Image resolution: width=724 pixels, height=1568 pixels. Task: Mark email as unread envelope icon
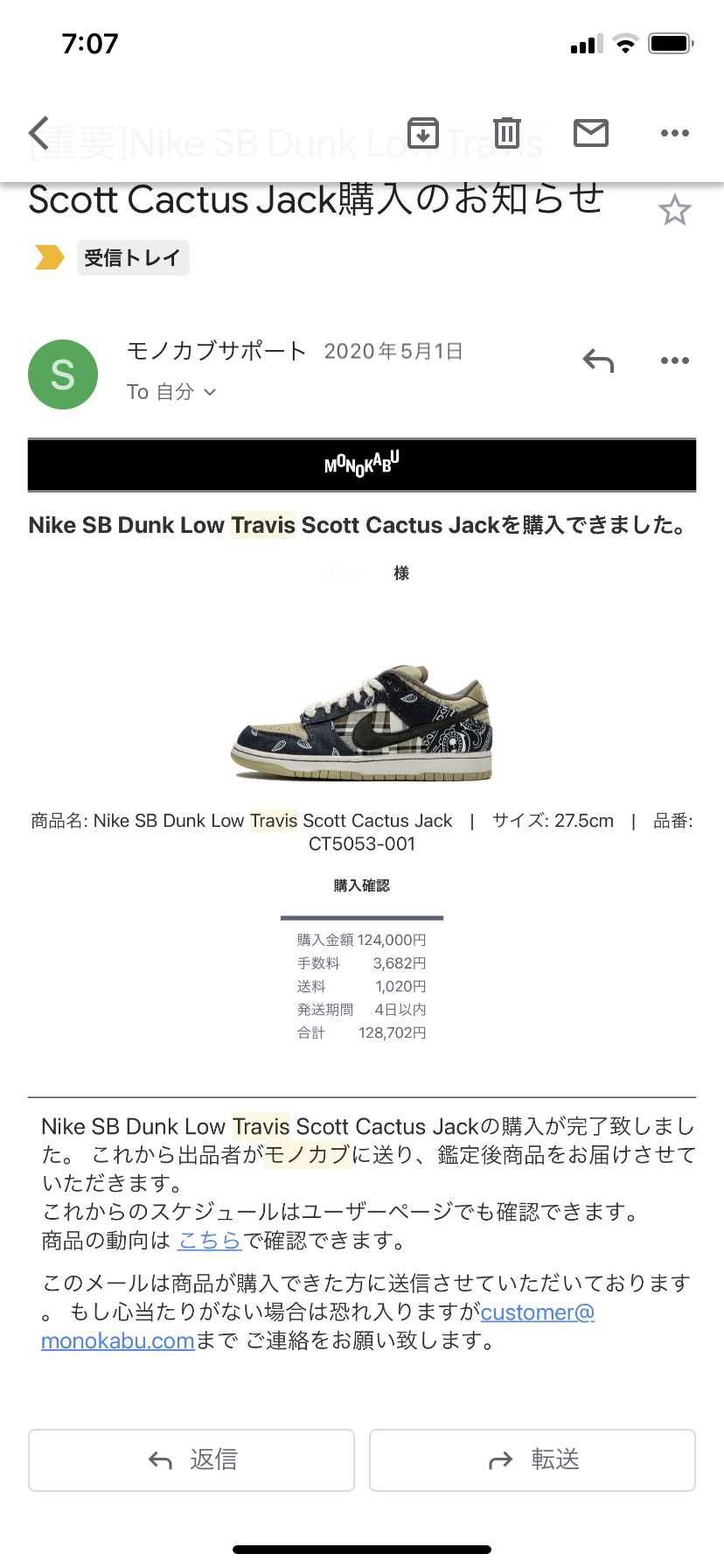[x=591, y=133]
